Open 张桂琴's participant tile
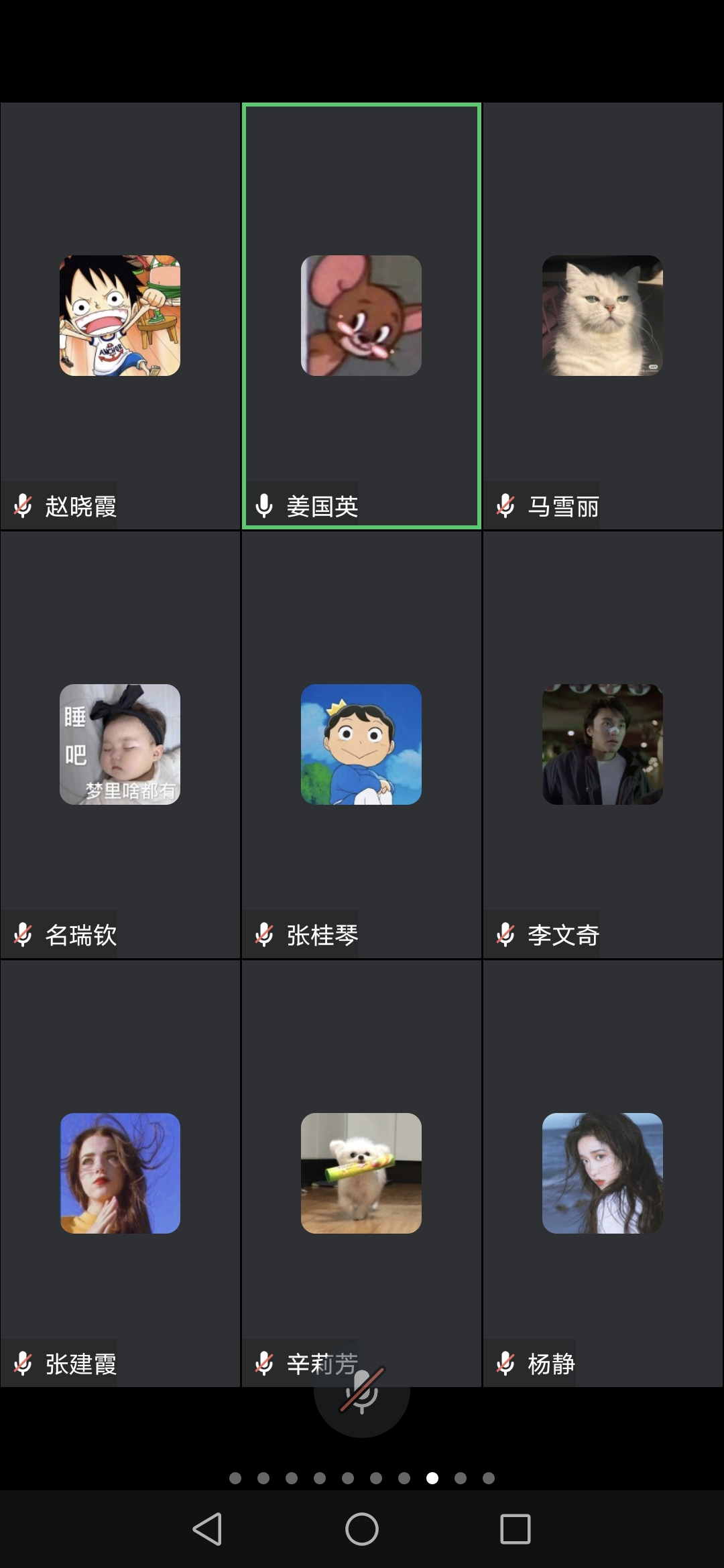This screenshot has width=724, height=1568. pyautogui.click(x=361, y=744)
